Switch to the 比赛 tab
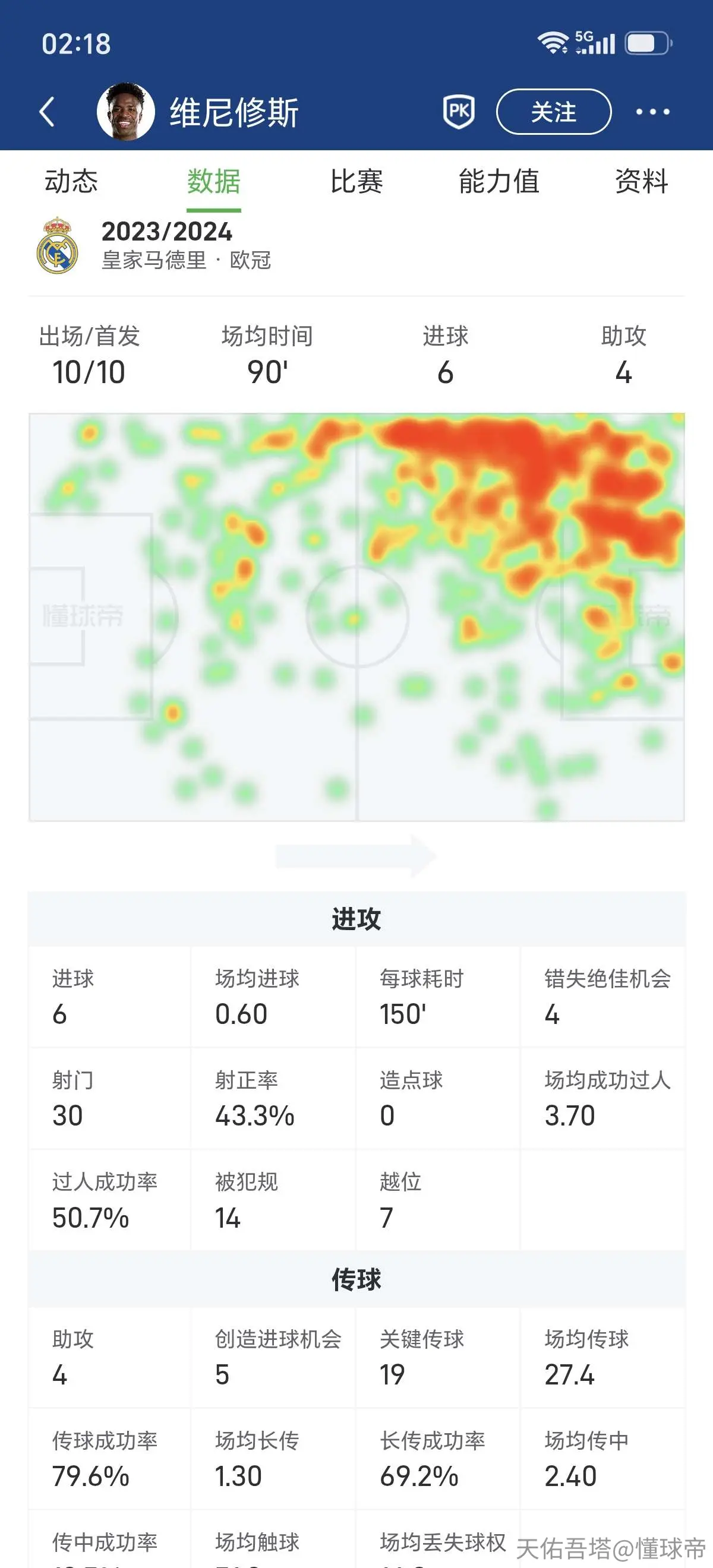Screen dimensions: 713x1568 pyautogui.click(x=356, y=181)
